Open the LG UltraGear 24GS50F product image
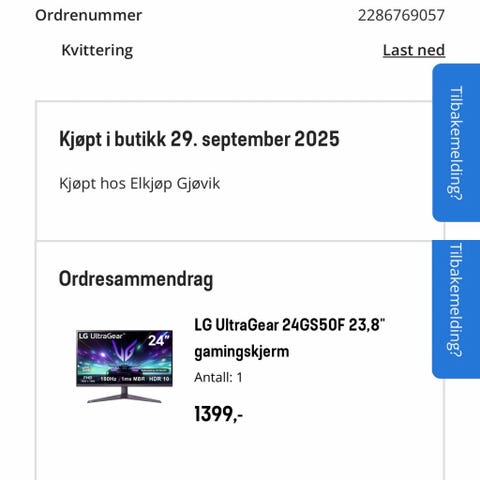 (x=124, y=366)
